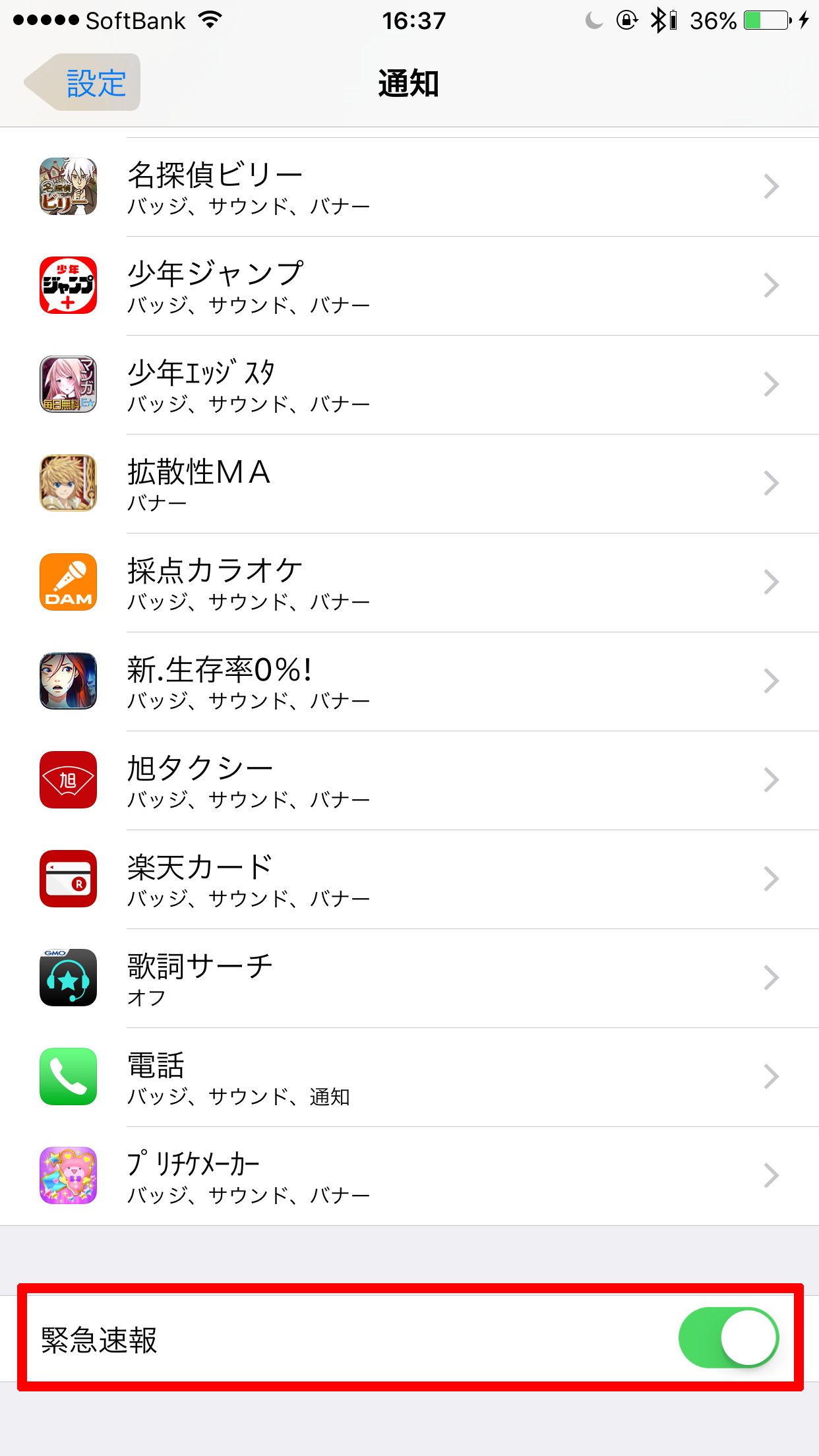Open 新.生存率0%! notification settings

click(409, 682)
